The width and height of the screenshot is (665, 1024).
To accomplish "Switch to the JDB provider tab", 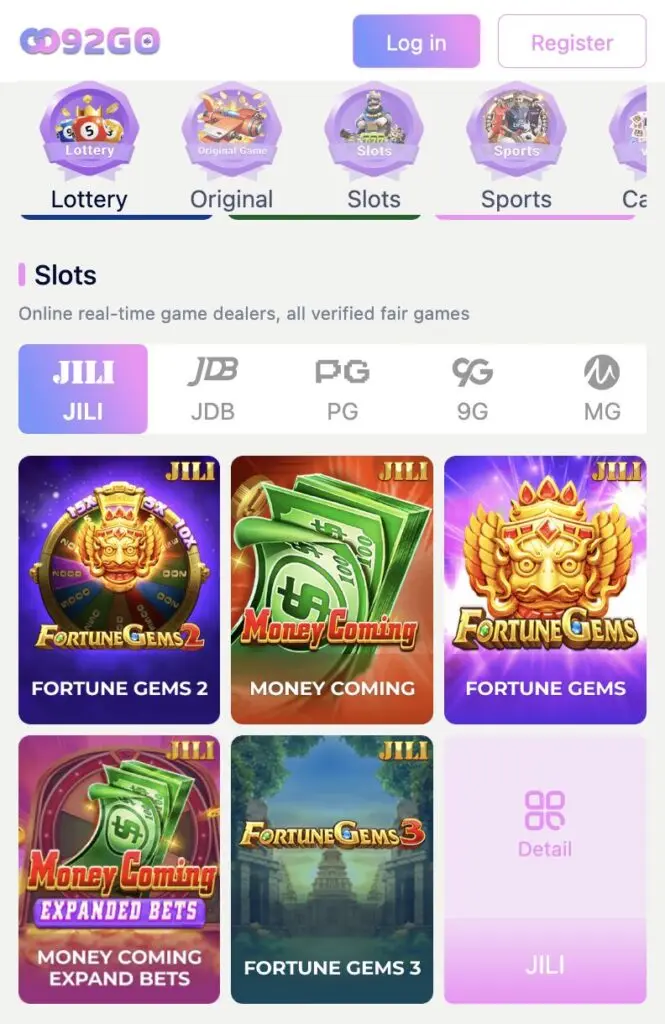I will (x=212, y=389).
